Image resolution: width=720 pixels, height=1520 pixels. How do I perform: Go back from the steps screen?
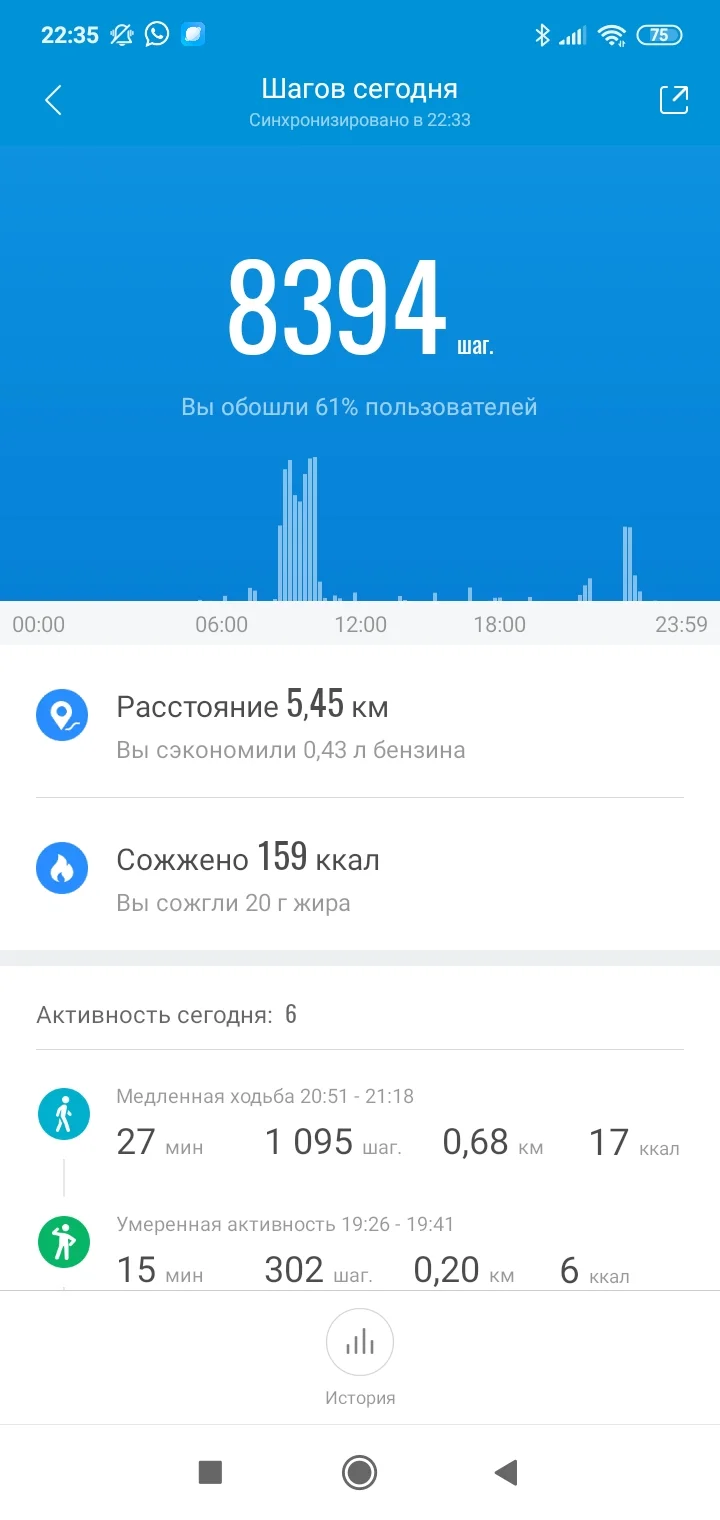54,100
